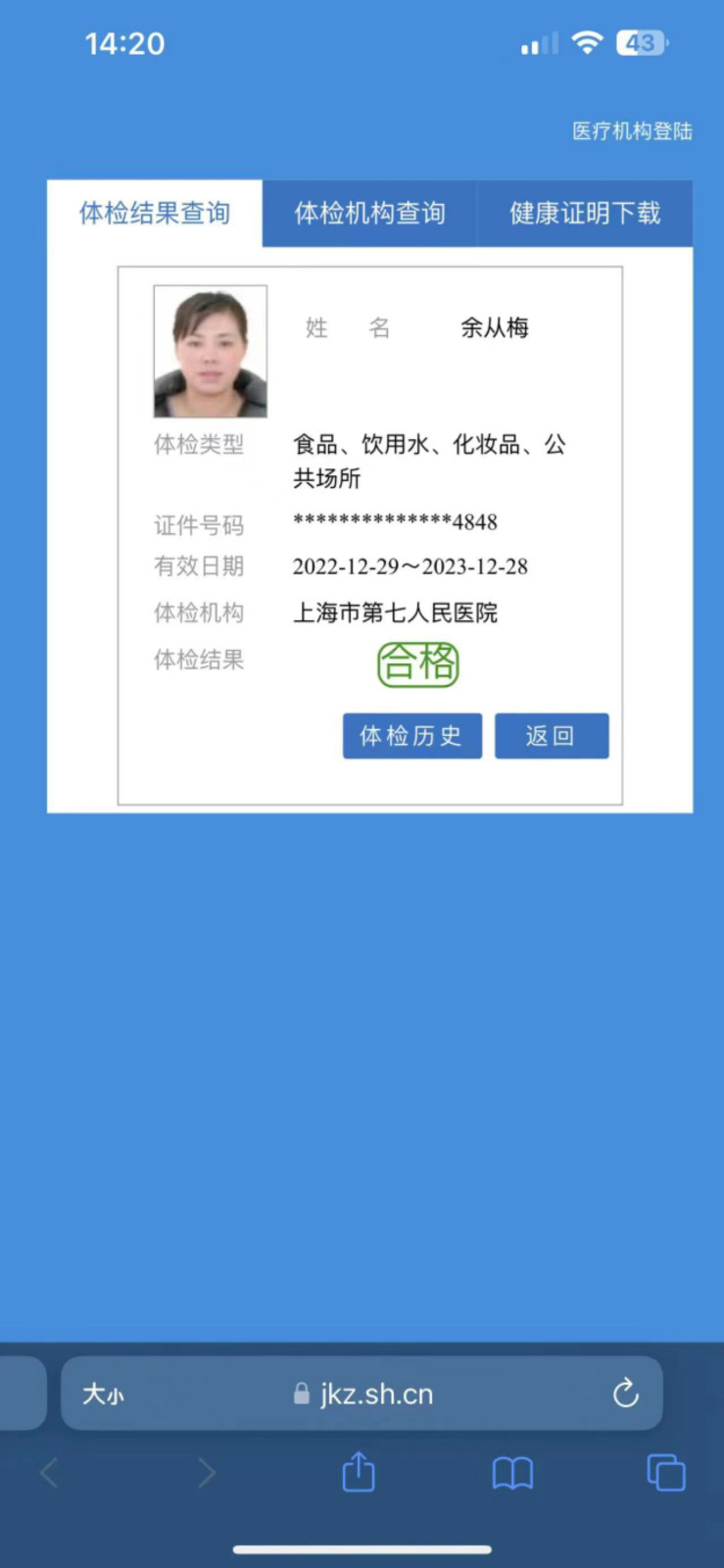
Task: View 体检历史 records
Action: click(x=411, y=736)
